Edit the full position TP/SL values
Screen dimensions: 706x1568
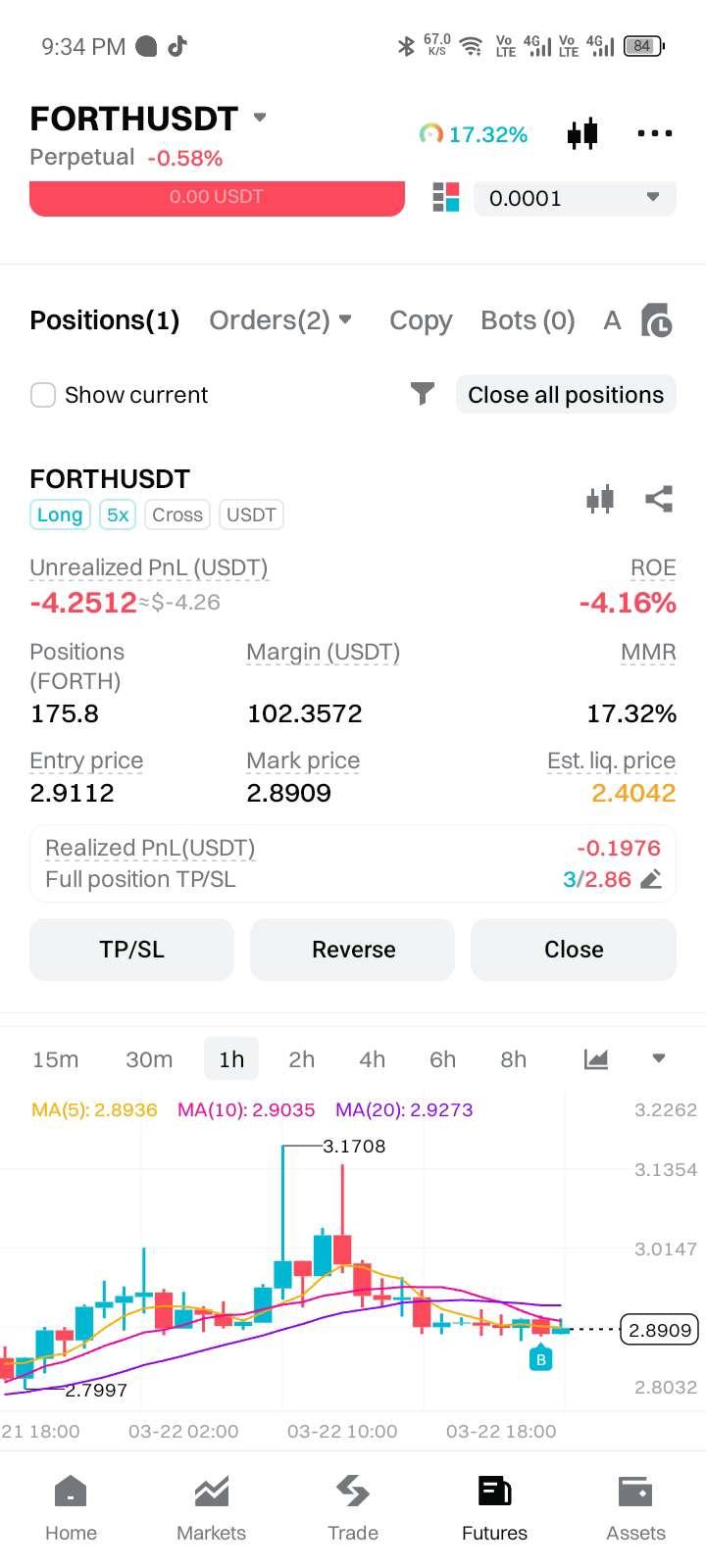coord(651,879)
